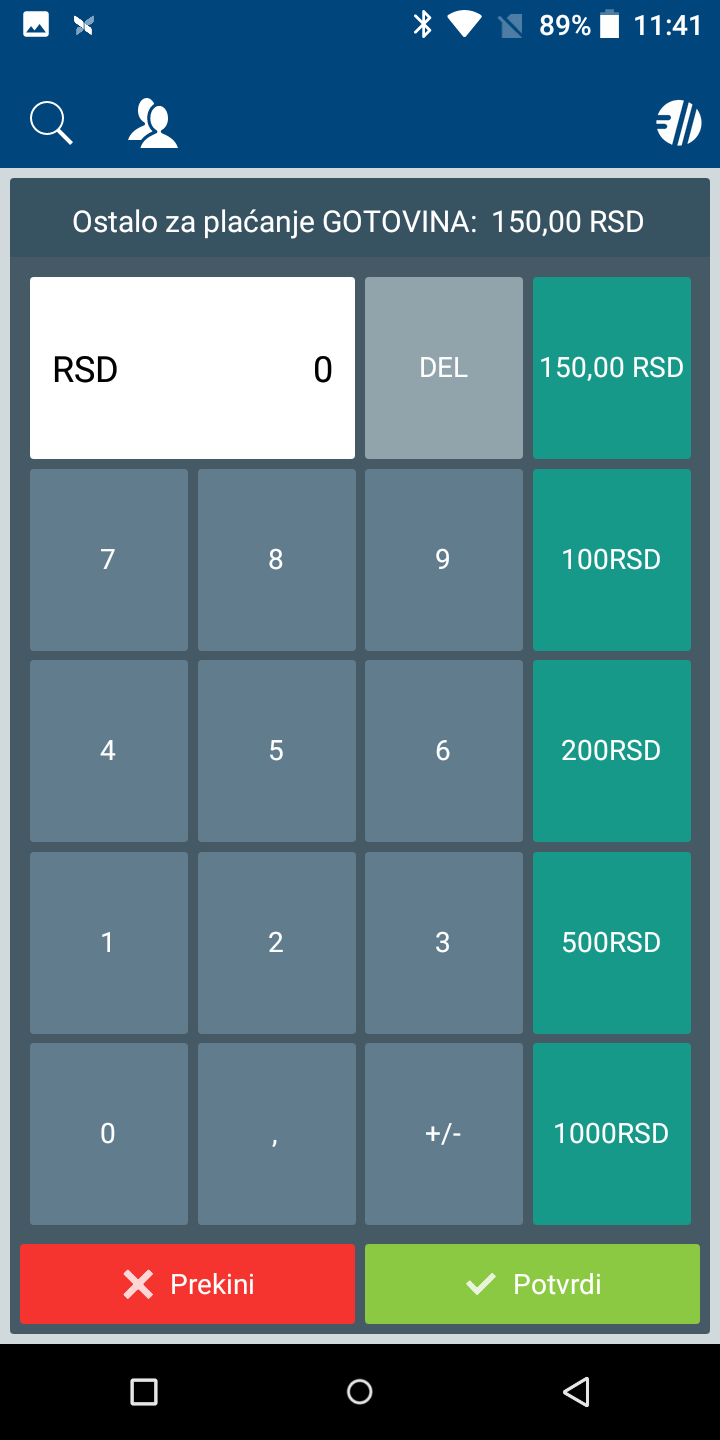Insert the decimal comma

tap(276, 1134)
